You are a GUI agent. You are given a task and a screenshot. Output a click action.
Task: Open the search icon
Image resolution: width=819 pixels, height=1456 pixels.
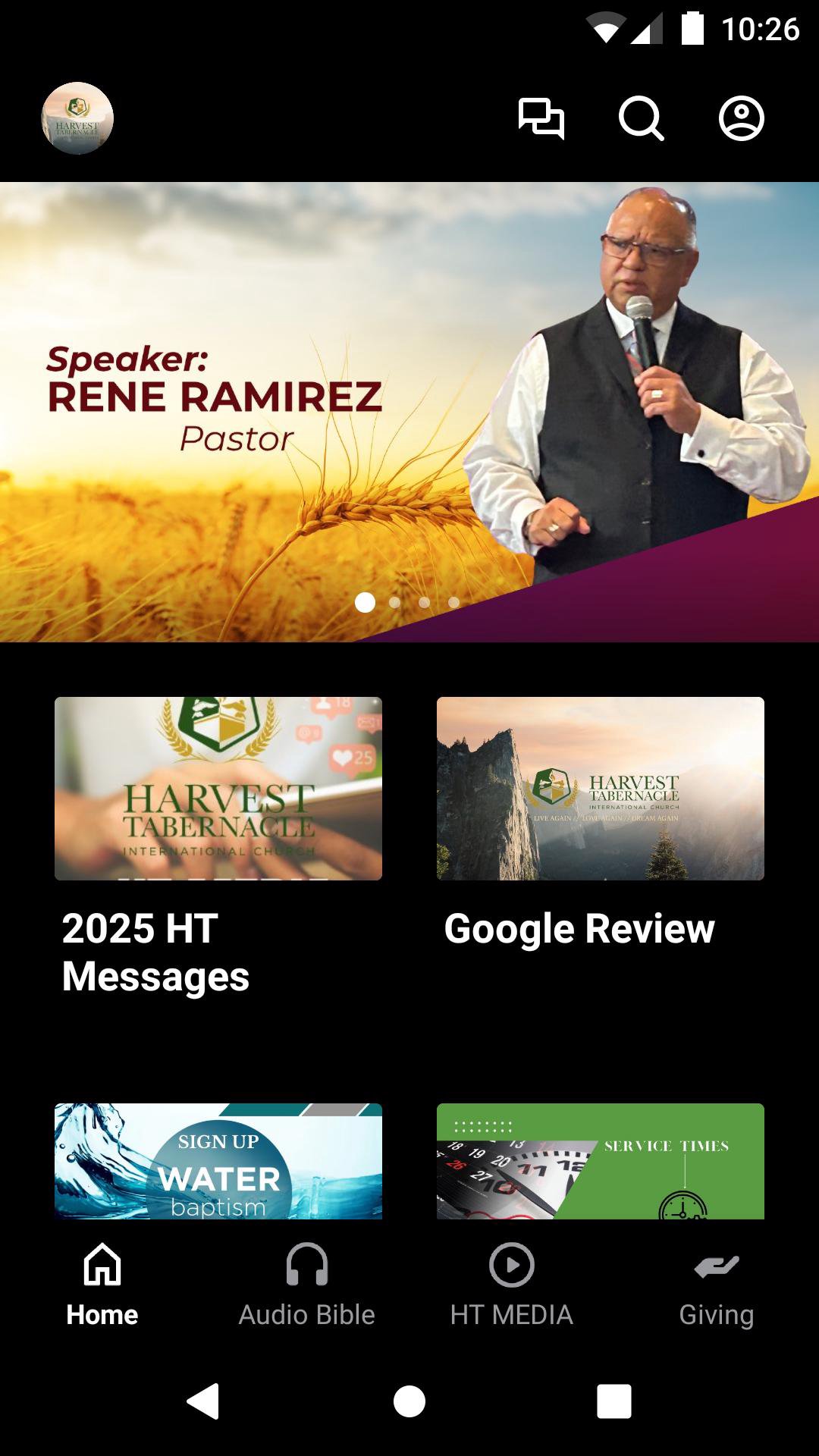click(641, 118)
